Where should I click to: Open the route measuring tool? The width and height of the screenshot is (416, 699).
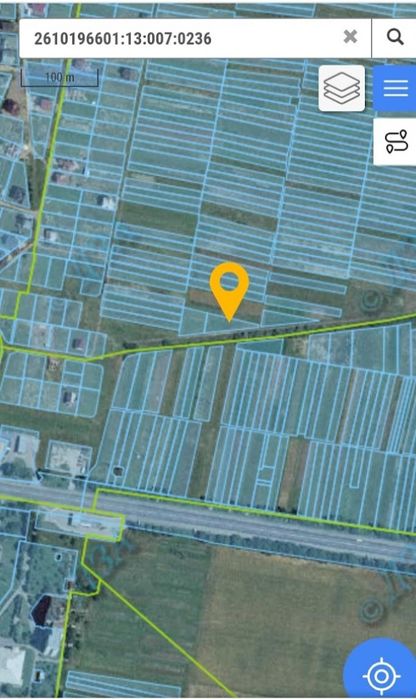pos(395,142)
